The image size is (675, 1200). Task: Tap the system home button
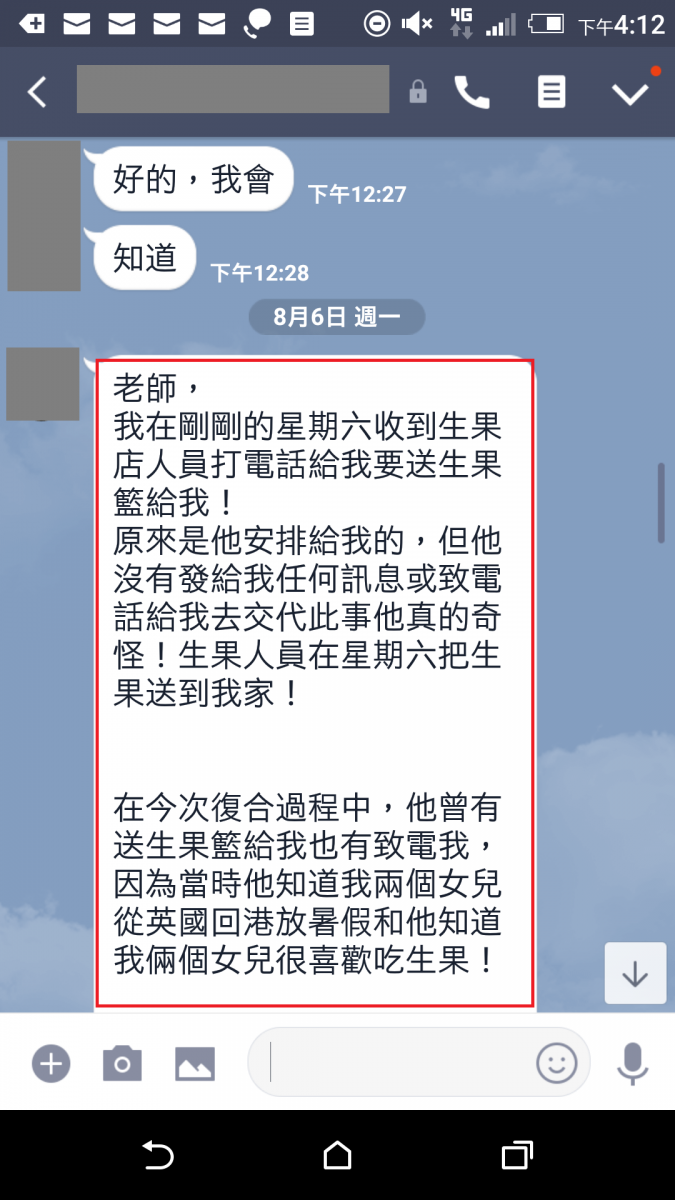(337, 1156)
